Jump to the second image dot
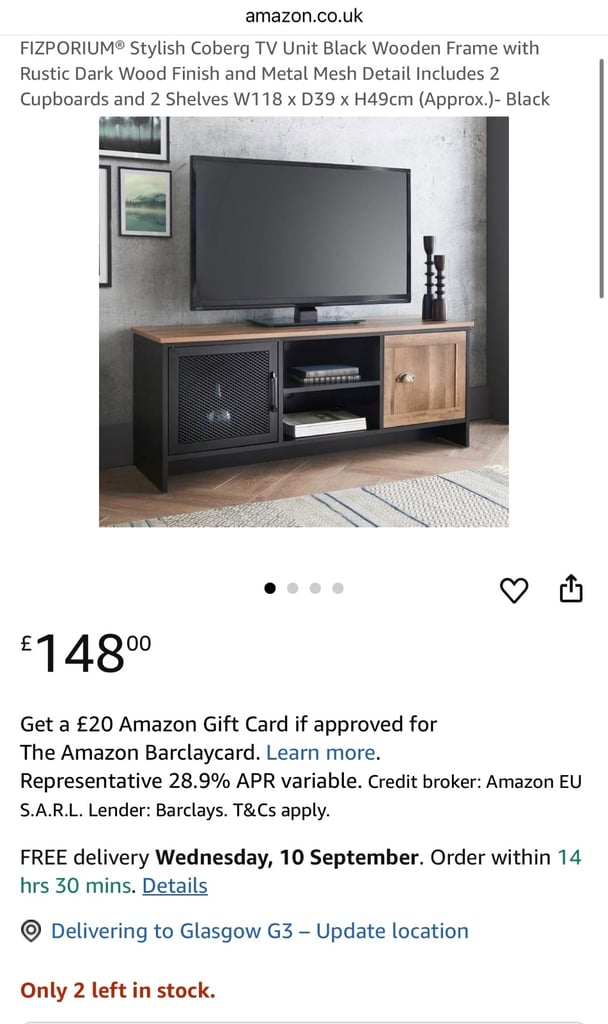This screenshot has height=1024, width=608. 293,588
